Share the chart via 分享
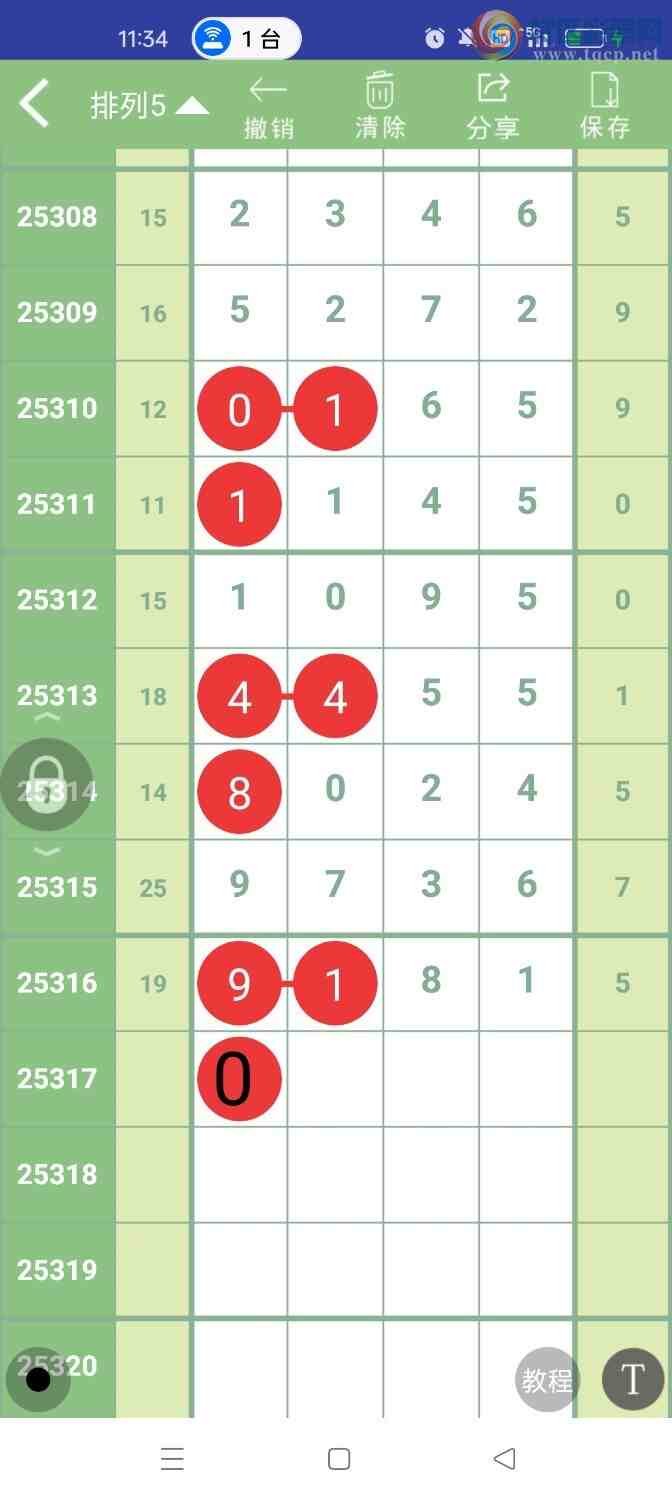This screenshot has width=672, height=1500. (492, 106)
